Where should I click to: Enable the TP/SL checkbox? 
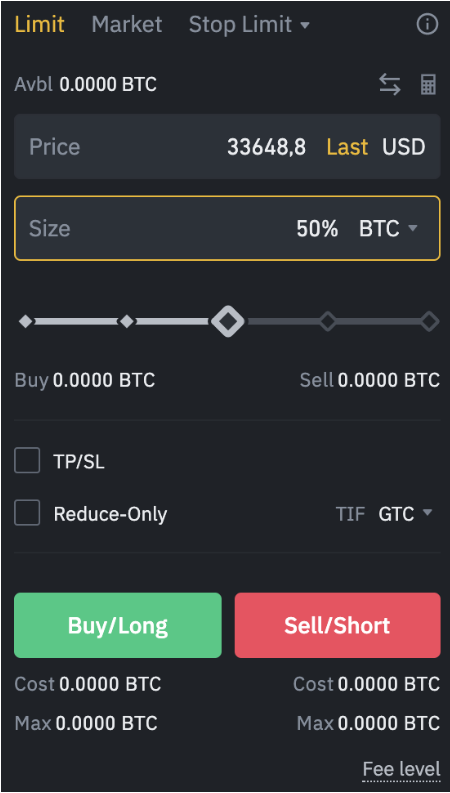click(x=27, y=461)
